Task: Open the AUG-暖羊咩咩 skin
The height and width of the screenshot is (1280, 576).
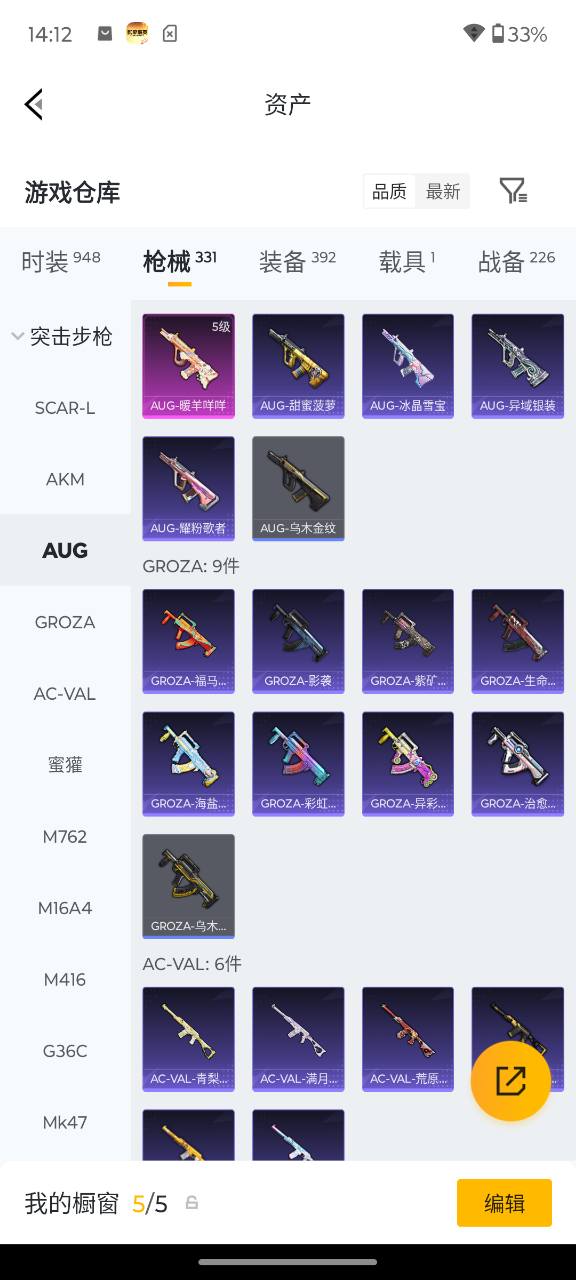Action: (189, 366)
